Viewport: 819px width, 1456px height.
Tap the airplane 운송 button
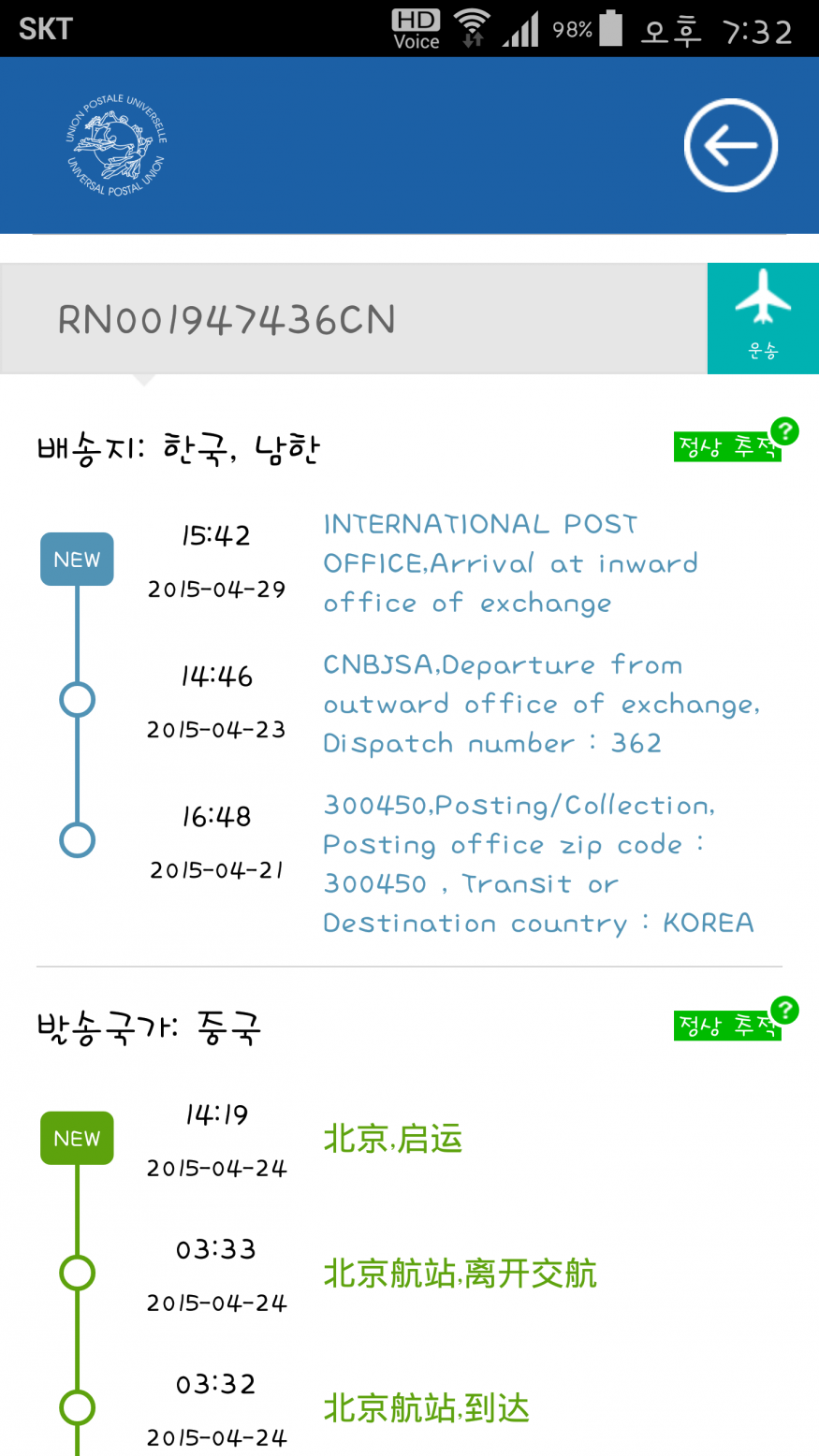point(763,318)
